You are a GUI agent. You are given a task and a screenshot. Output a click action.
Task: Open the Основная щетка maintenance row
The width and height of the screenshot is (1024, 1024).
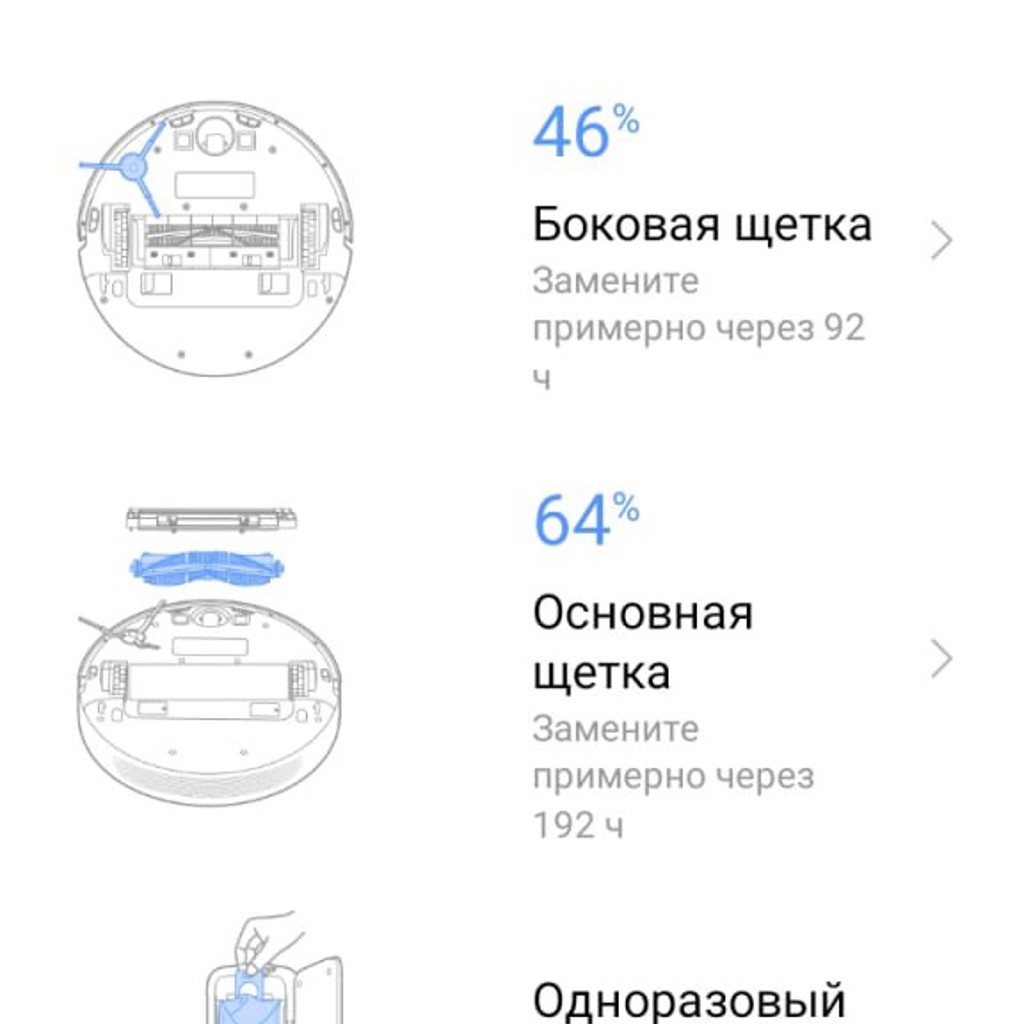tap(512, 660)
